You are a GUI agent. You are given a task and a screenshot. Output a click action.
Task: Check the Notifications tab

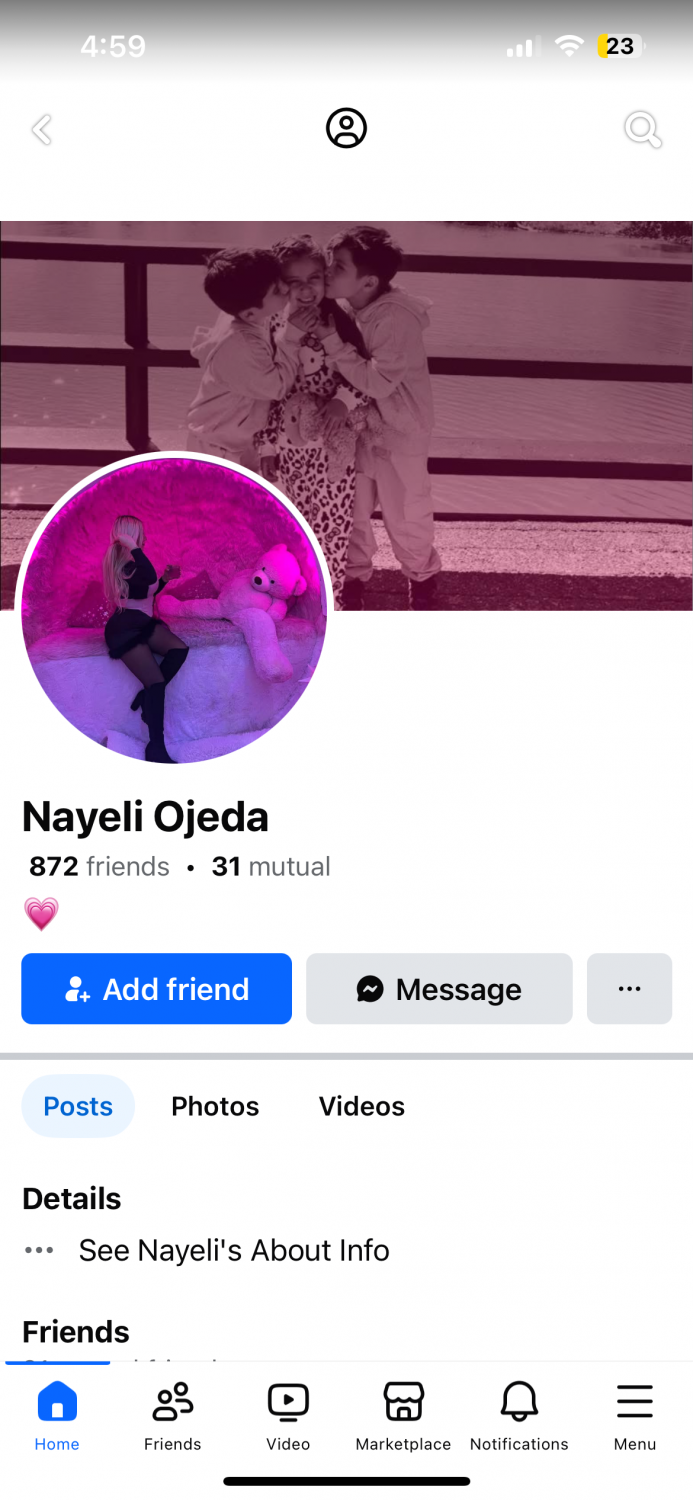pyautogui.click(x=519, y=1416)
